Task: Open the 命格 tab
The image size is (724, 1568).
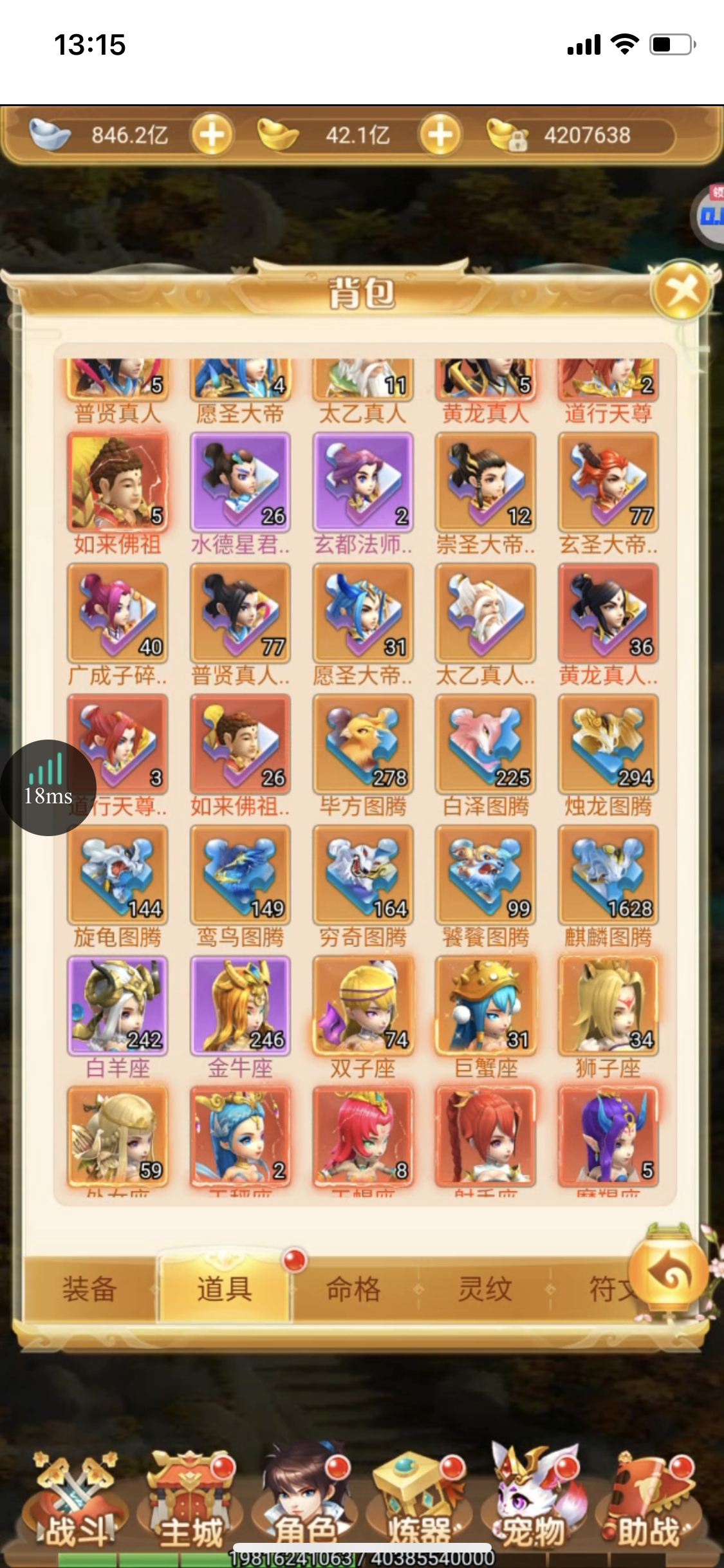Action: pos(353,1289)
